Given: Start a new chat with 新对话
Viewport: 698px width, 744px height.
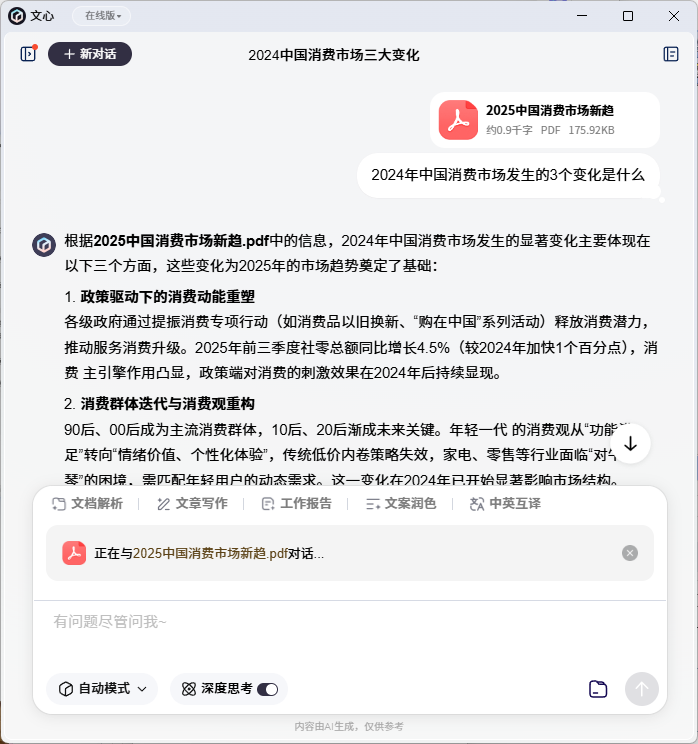Looking at the screenshot, I should 90,54.
